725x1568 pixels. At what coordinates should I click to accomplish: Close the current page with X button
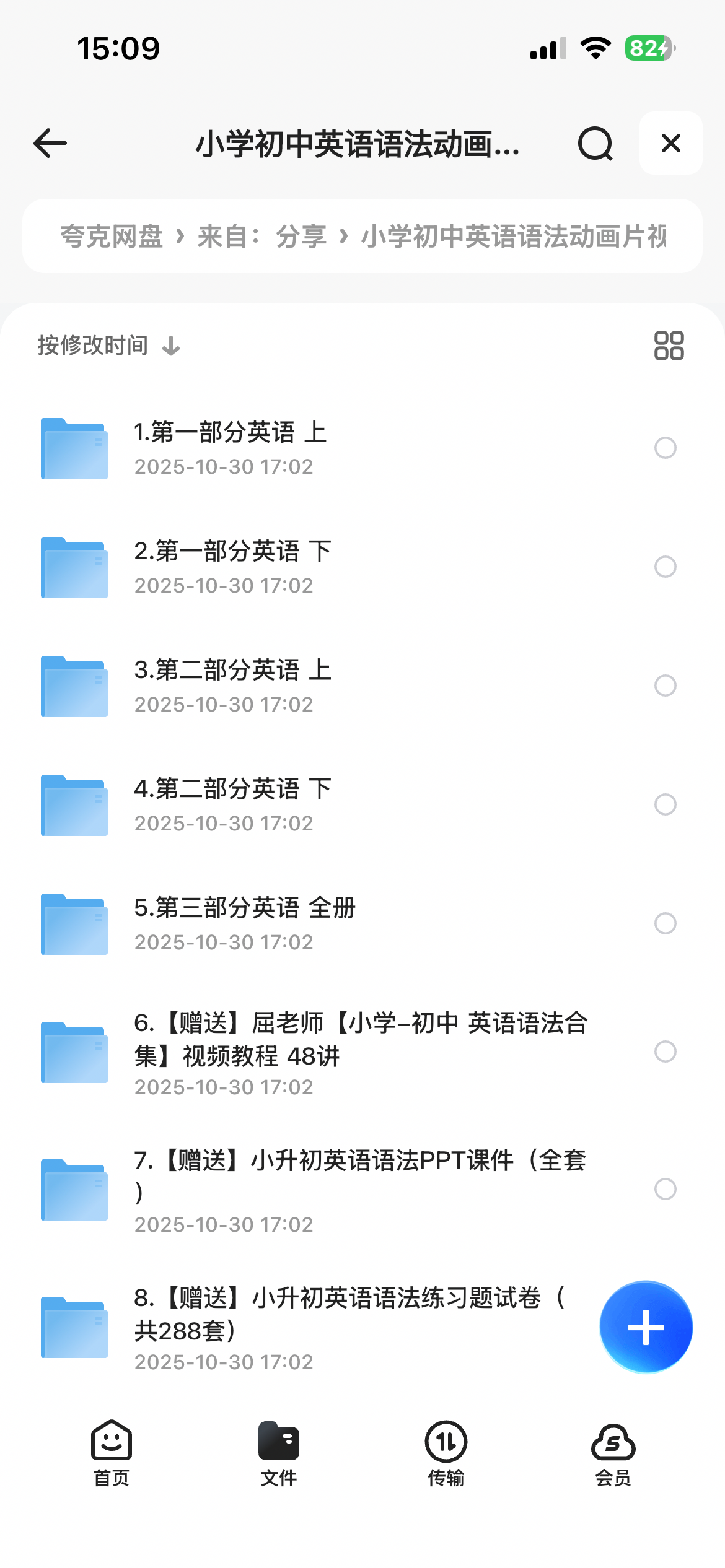tap(670, 144)
